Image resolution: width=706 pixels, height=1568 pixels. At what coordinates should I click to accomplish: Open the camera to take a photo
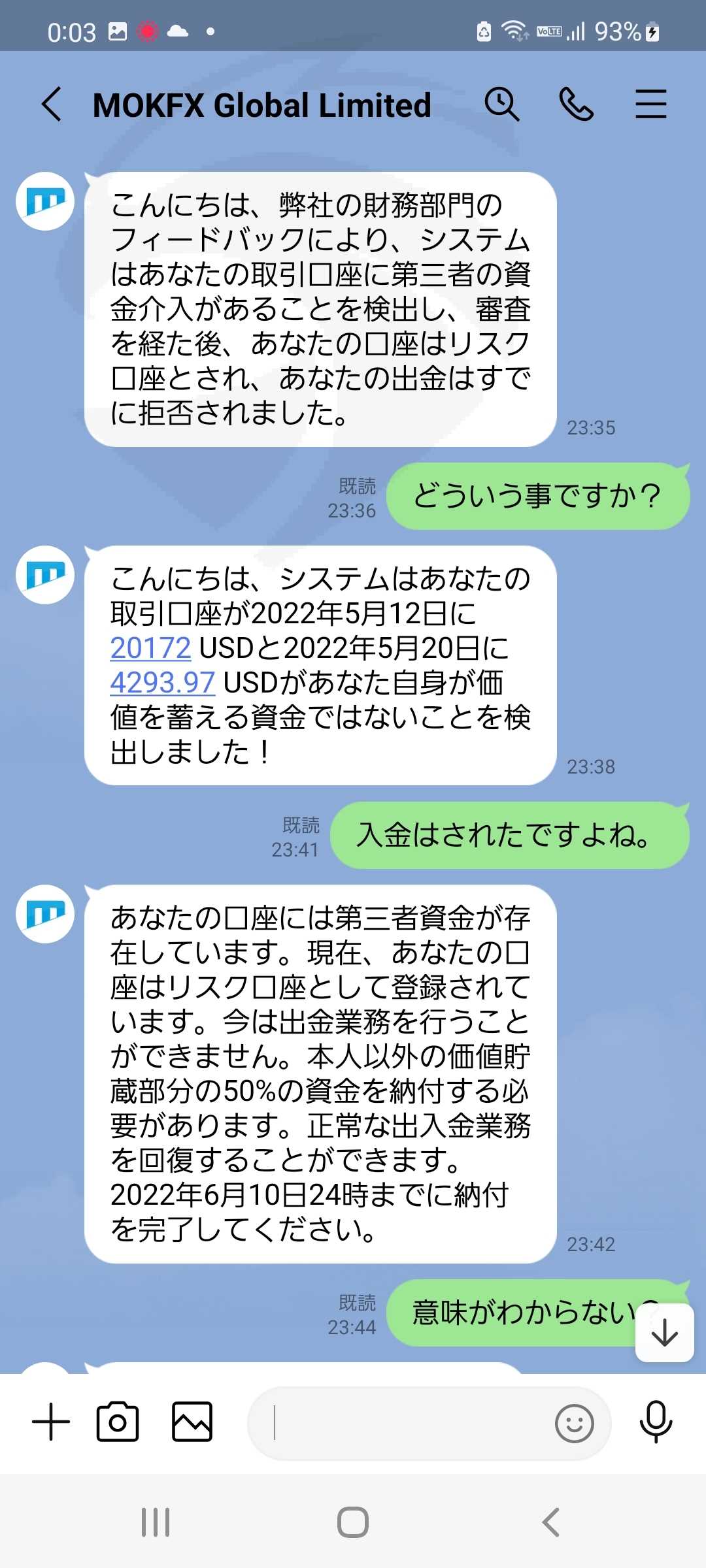click(118, 1422)
